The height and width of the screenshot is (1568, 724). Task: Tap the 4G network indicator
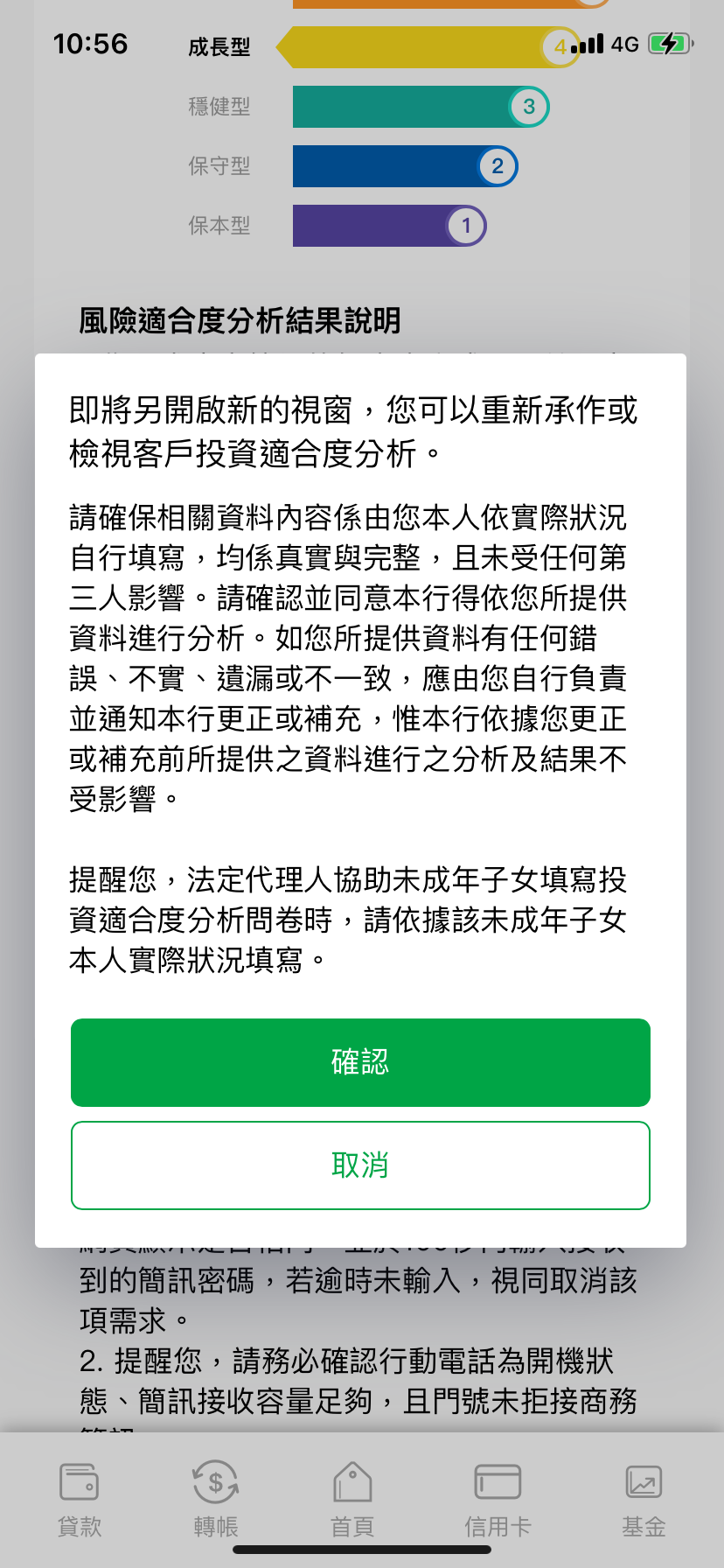(623, 42)
